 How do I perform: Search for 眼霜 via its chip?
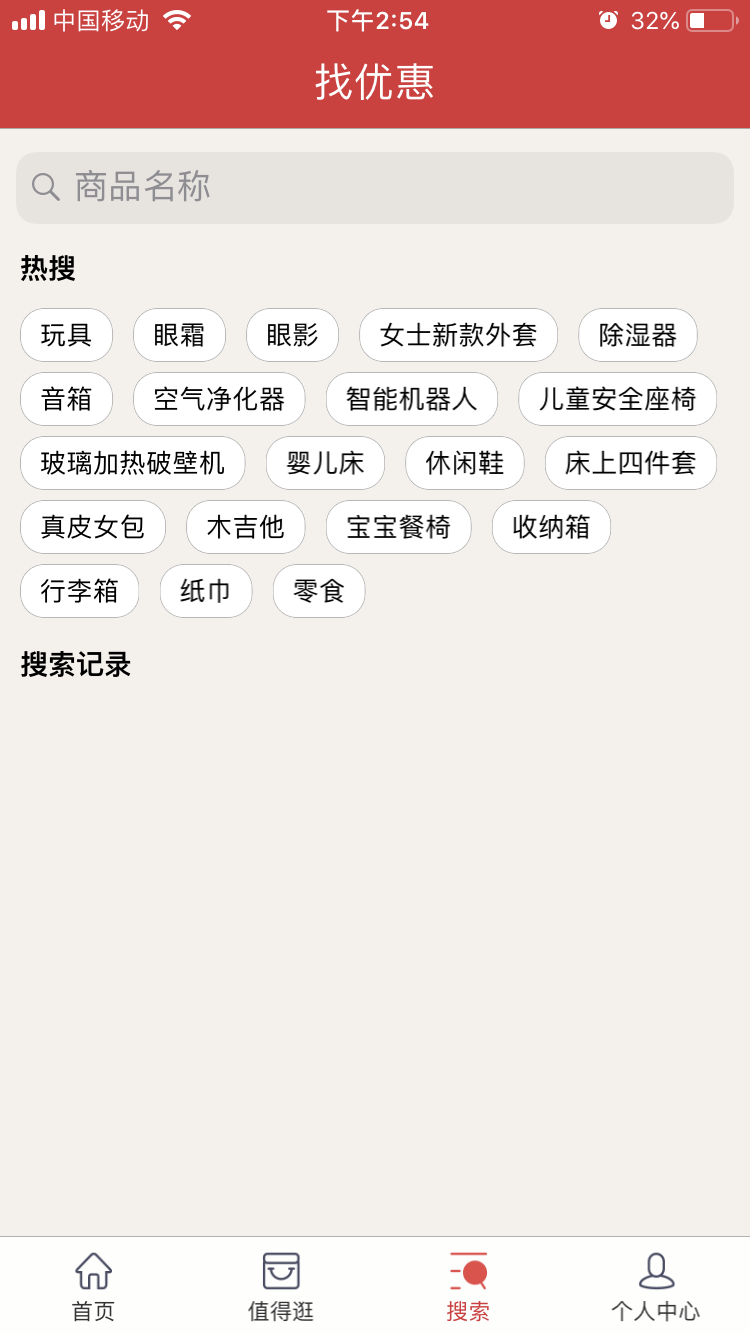coord(180,335)
